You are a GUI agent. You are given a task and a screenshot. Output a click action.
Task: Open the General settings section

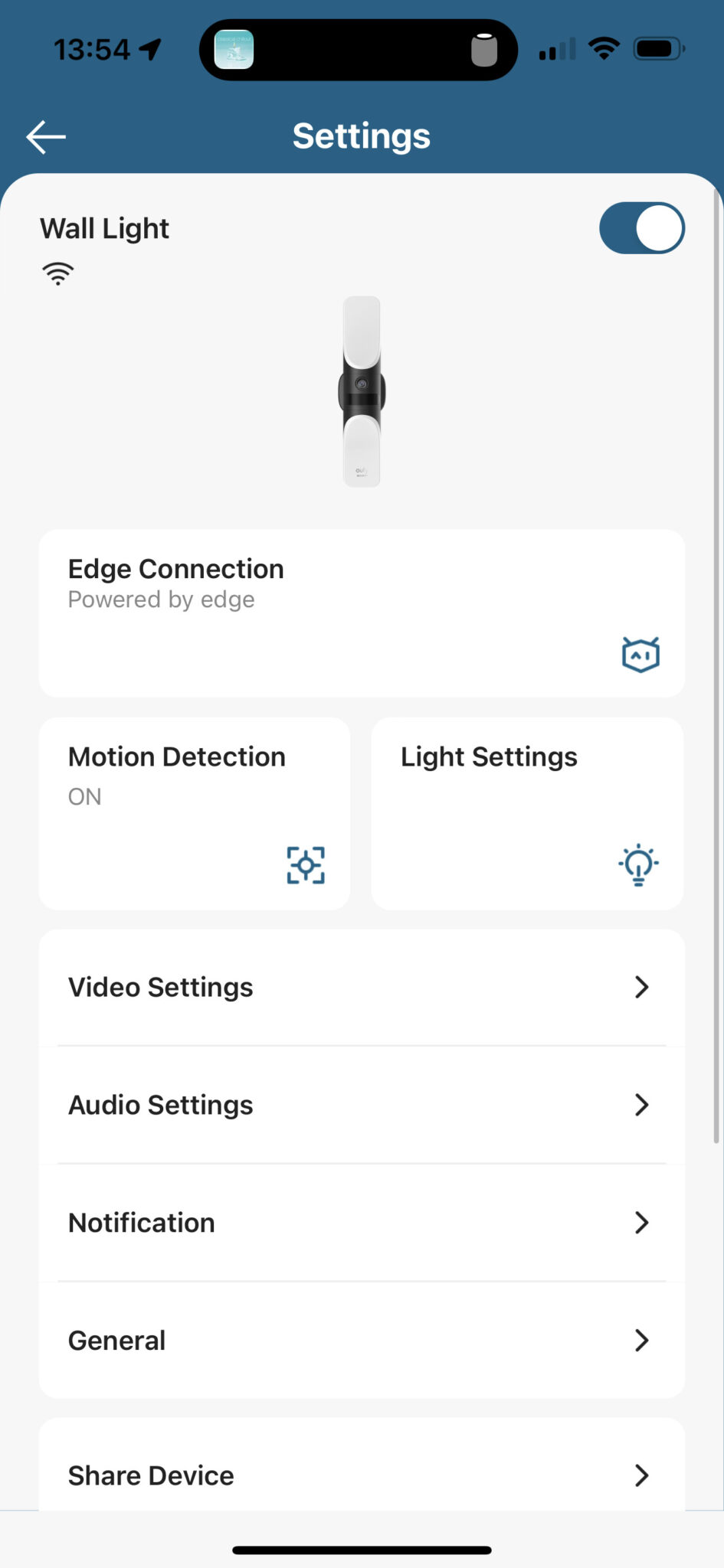(x=362, y=1340)
